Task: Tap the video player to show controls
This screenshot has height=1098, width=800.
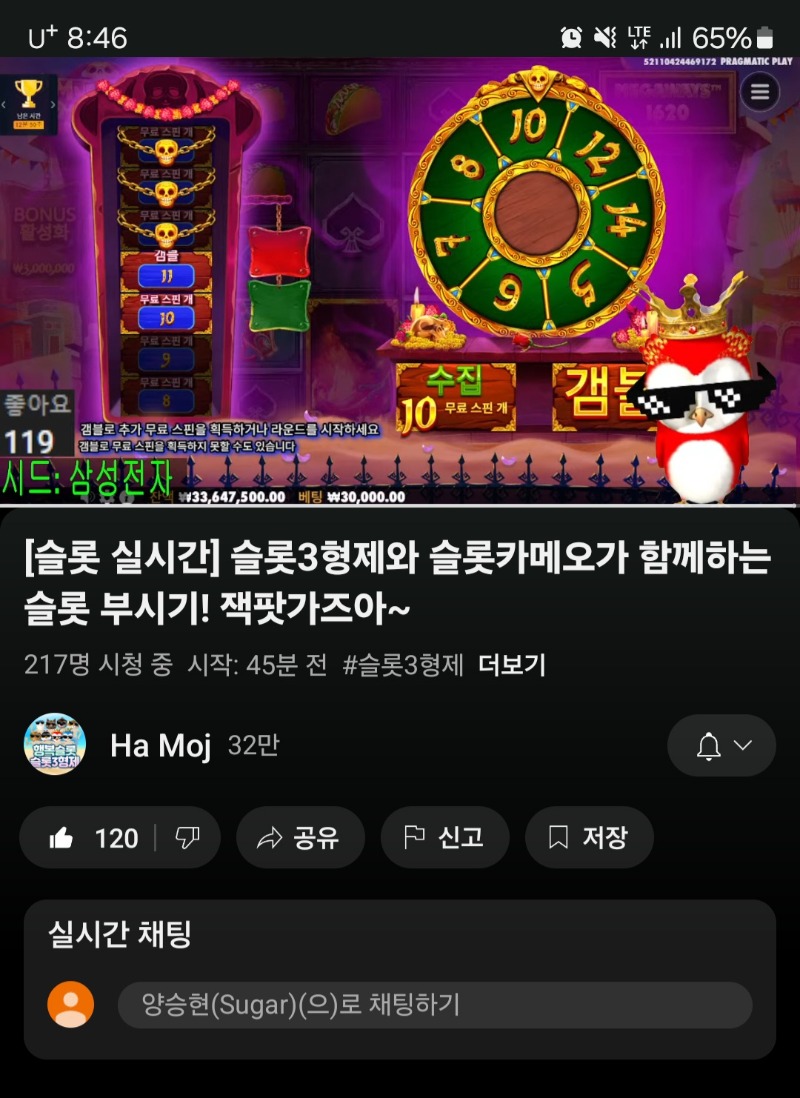Action: (400, 280)
